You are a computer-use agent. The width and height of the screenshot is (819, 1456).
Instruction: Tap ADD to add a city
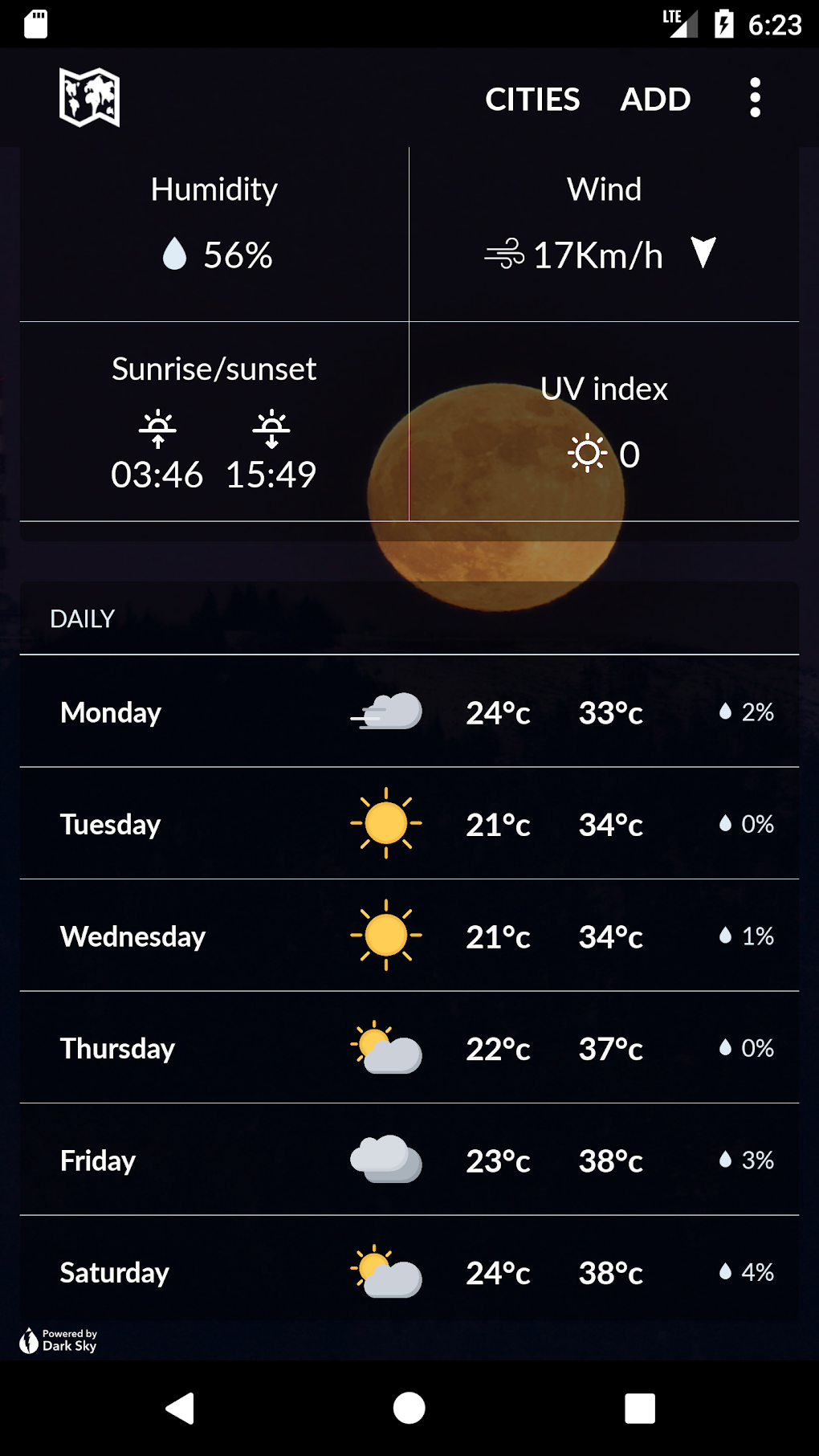coord(655,99)
